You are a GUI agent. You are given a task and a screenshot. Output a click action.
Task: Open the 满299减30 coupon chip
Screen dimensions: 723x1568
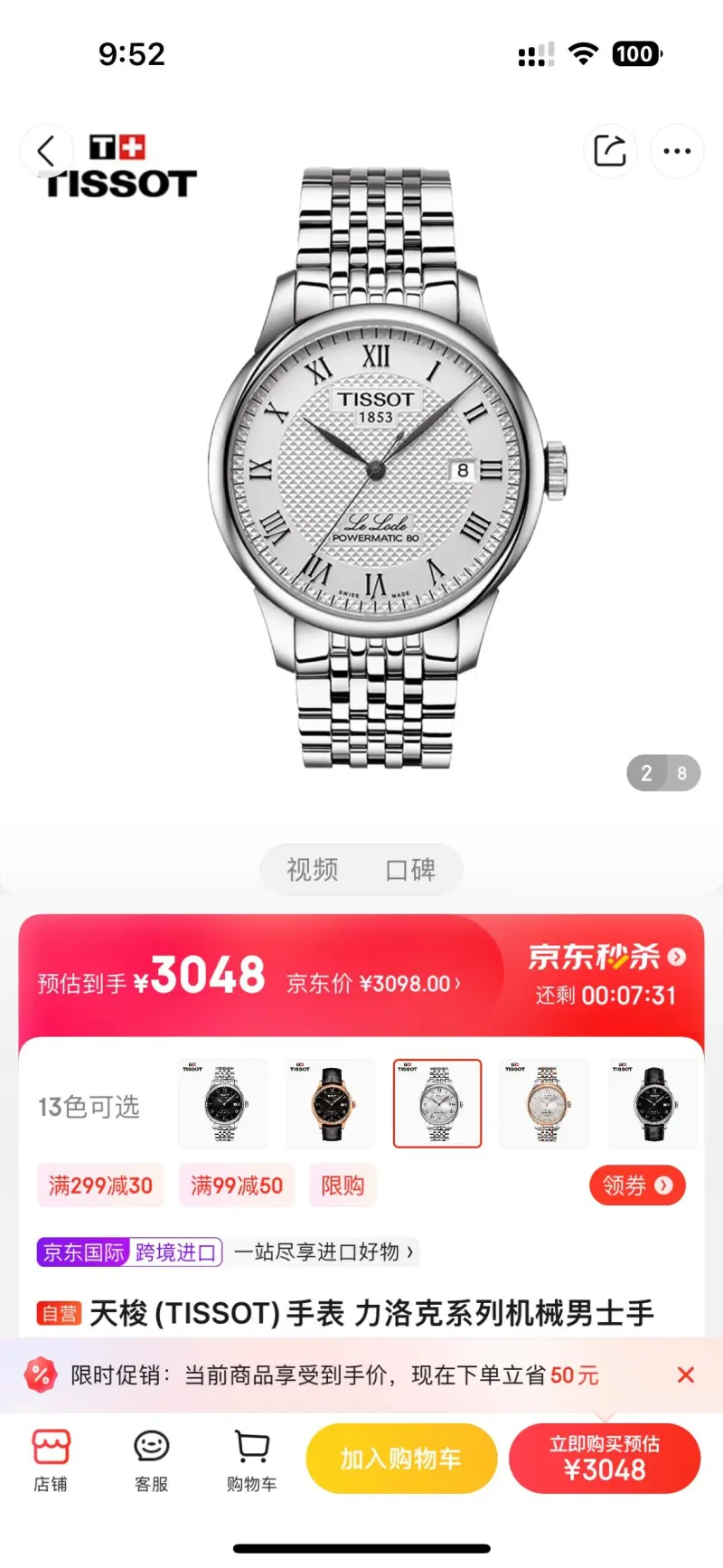[100, 1185]
